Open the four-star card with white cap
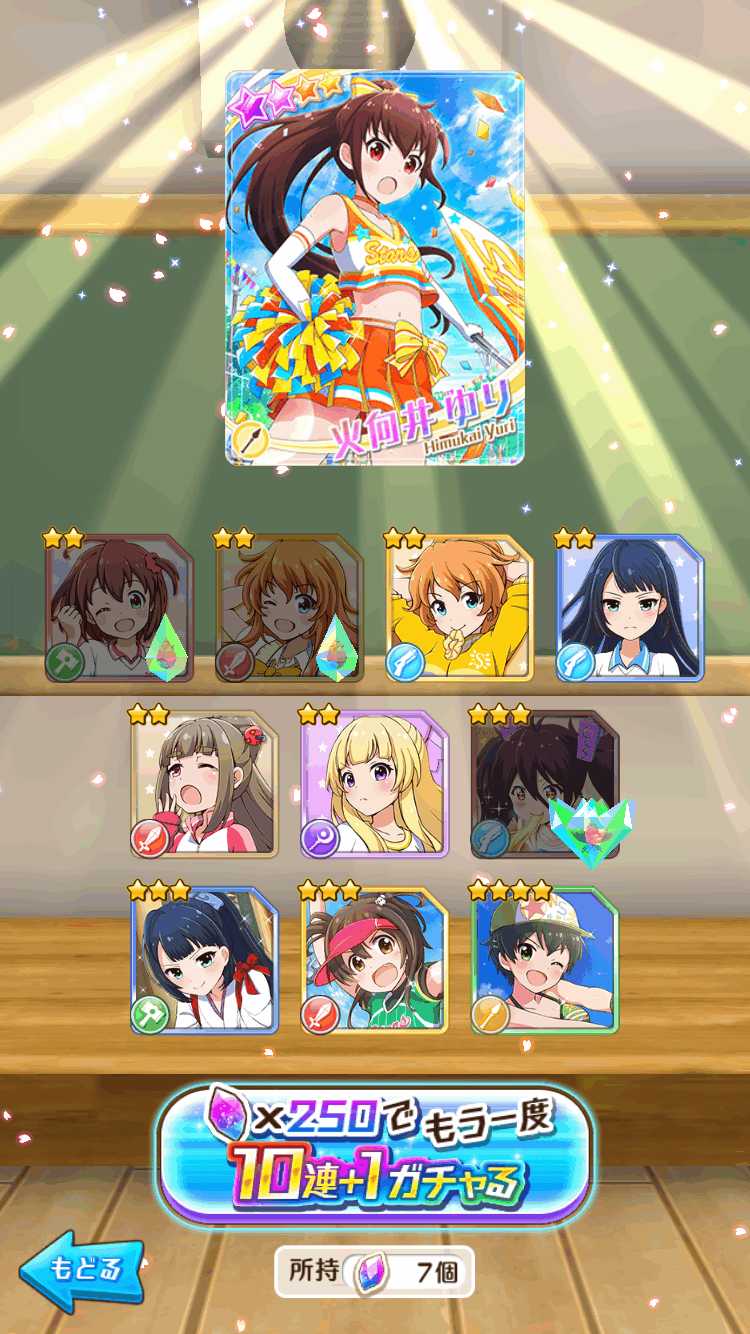The image size is (750, 1334). click(x=545, y=960)
